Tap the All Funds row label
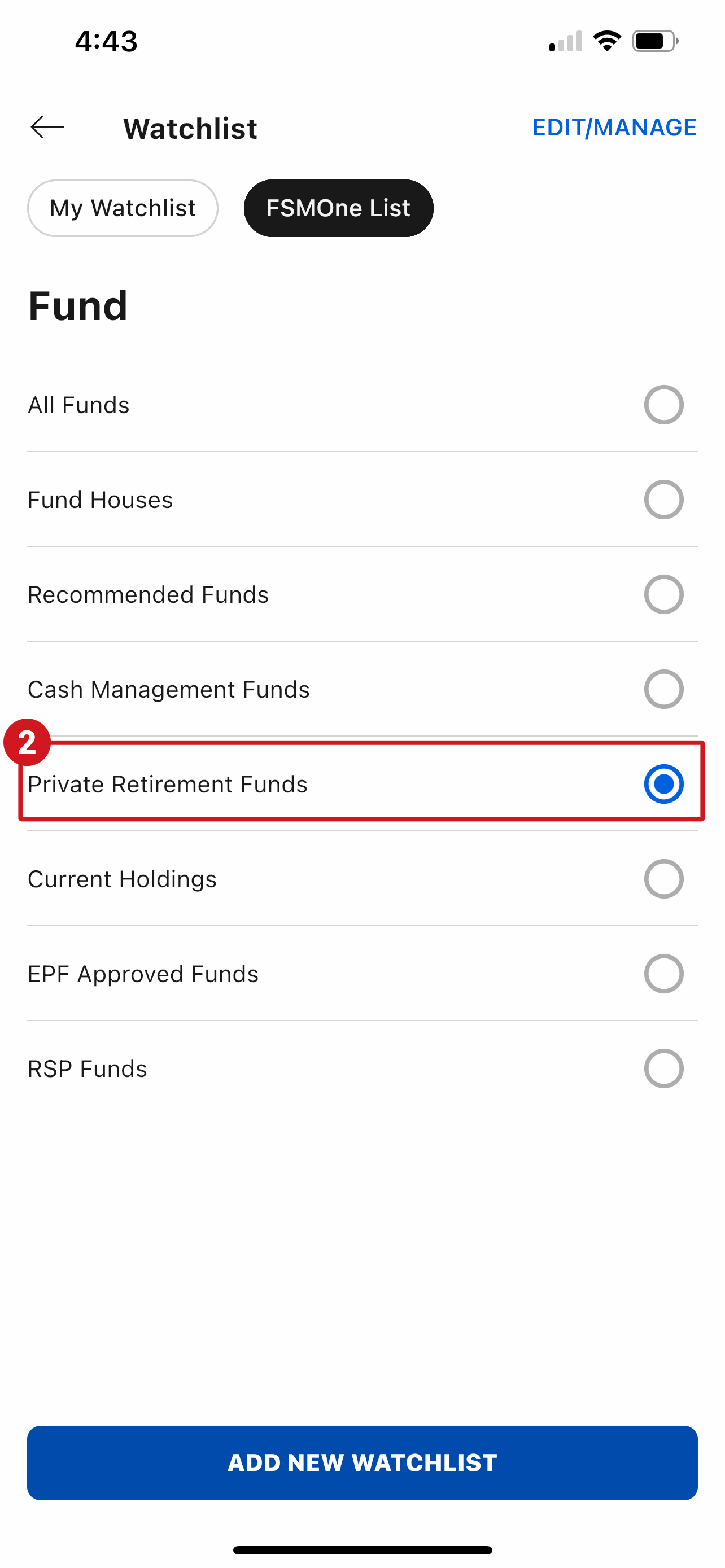The image size is (725, 1568). (x=78, y=405)
